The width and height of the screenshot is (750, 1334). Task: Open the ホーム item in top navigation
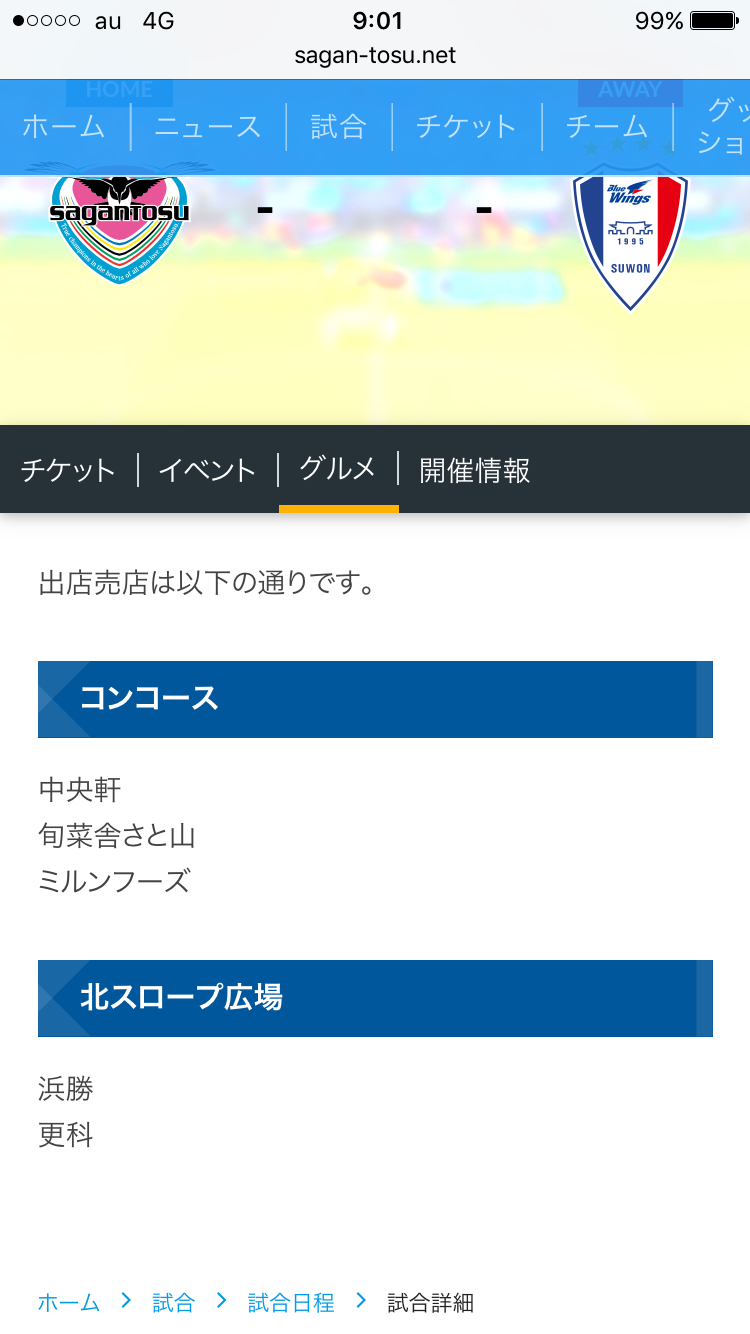click(64, 127)
